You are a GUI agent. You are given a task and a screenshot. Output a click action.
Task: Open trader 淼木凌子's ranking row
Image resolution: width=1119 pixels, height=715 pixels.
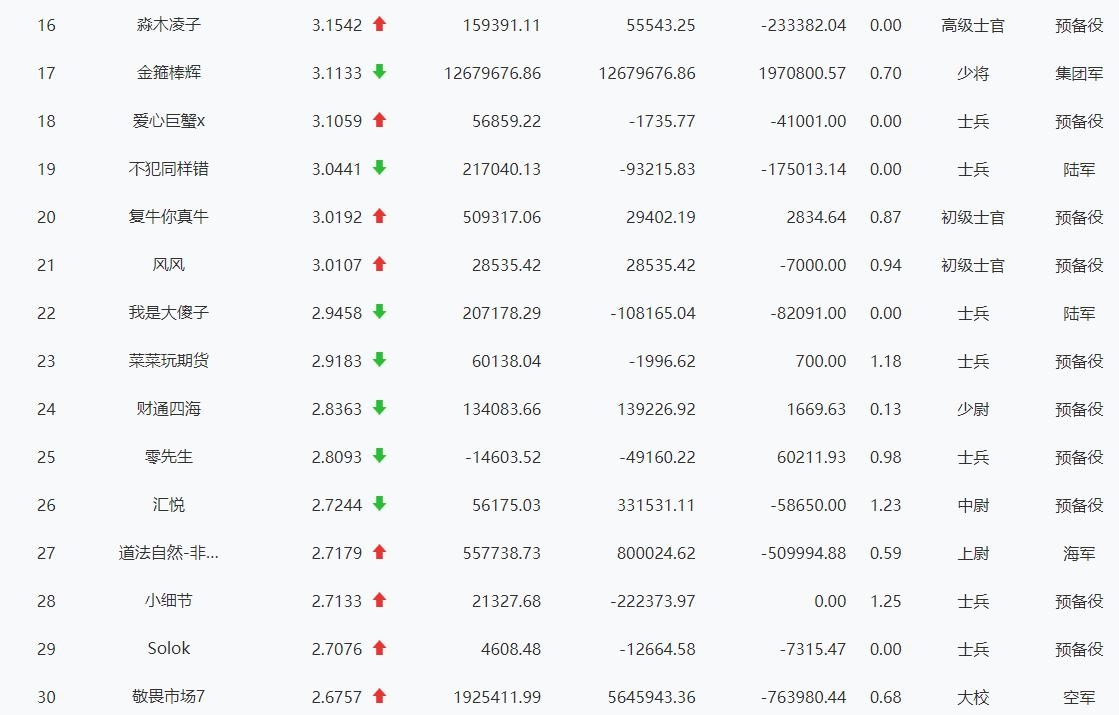click(x=168, y=25)
